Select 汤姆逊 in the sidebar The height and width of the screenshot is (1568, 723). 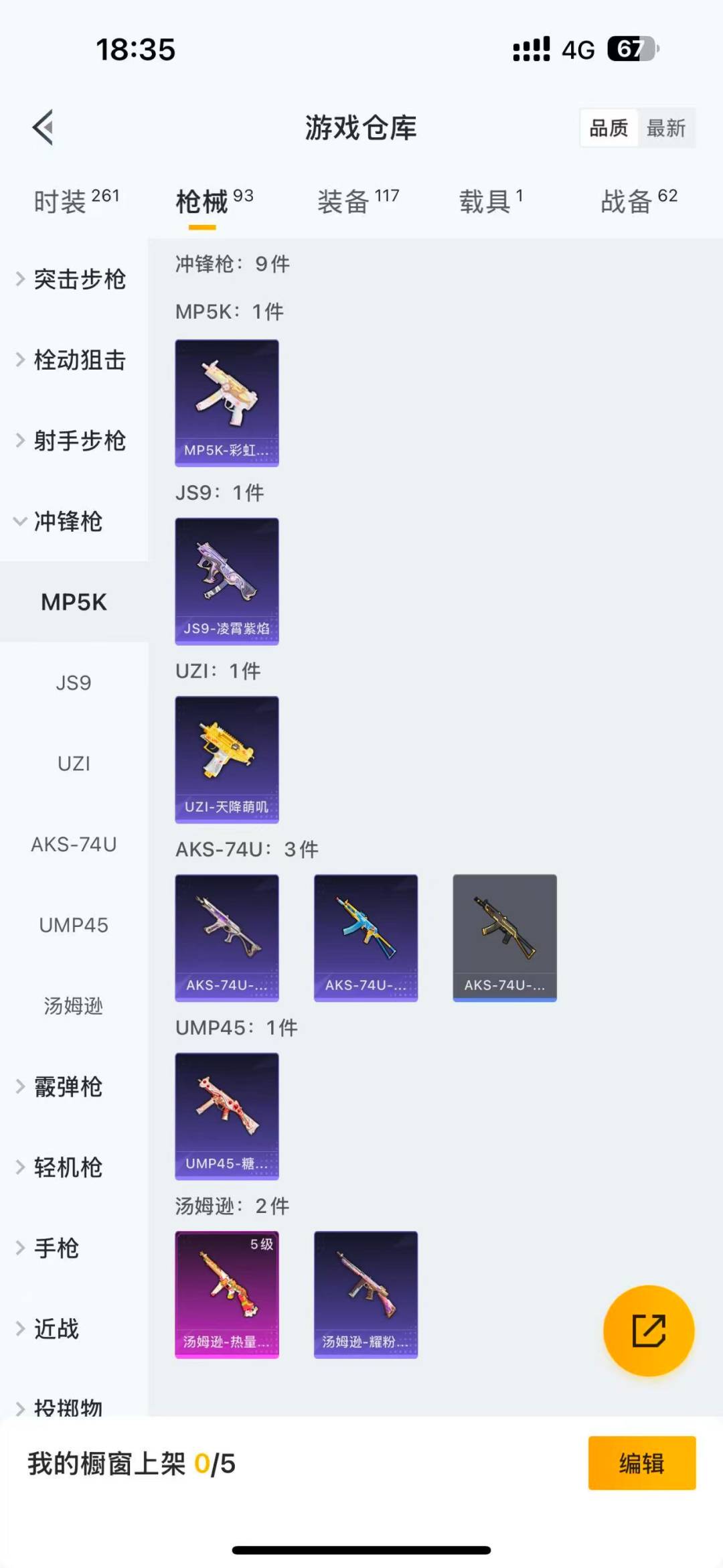tap(74, 1006)
